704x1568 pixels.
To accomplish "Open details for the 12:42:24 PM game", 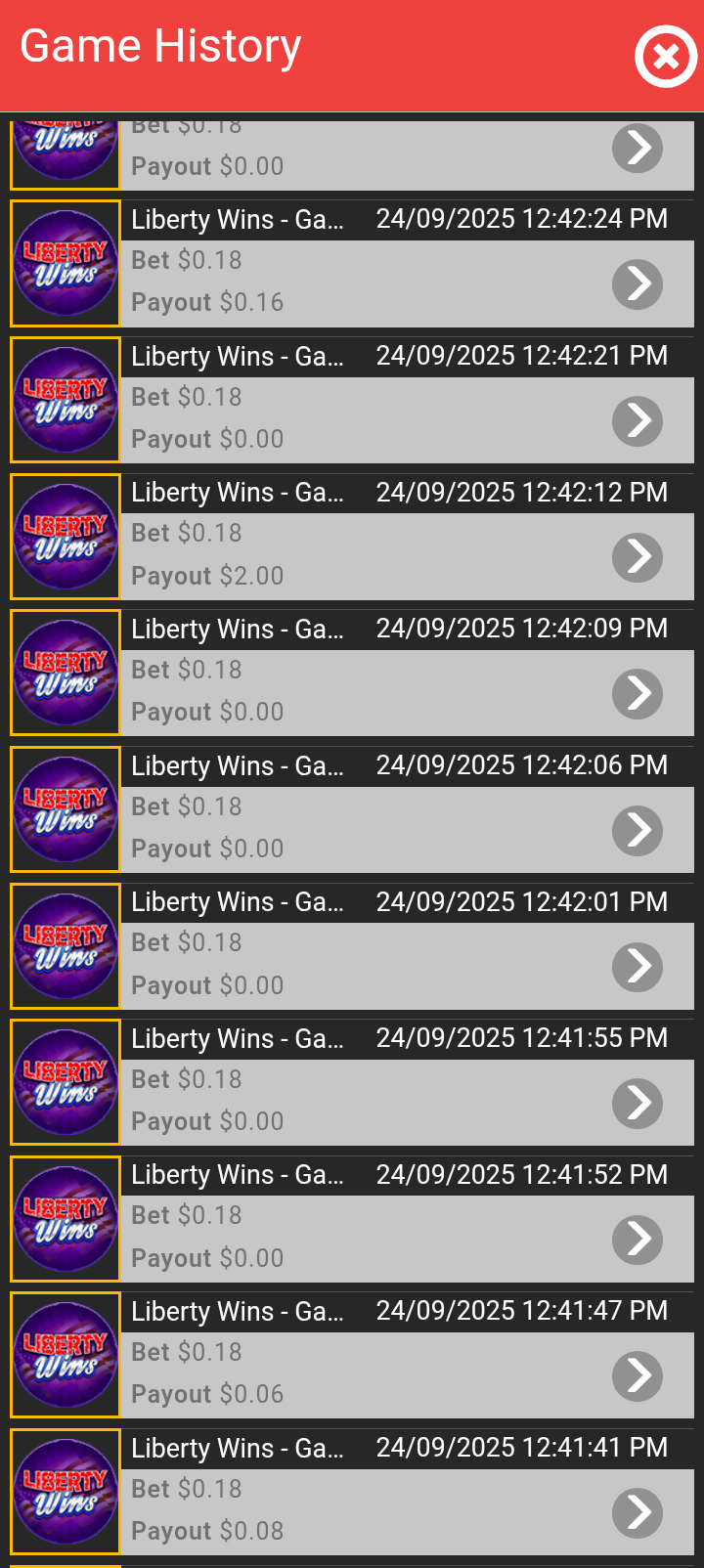I will coord(638,283).
